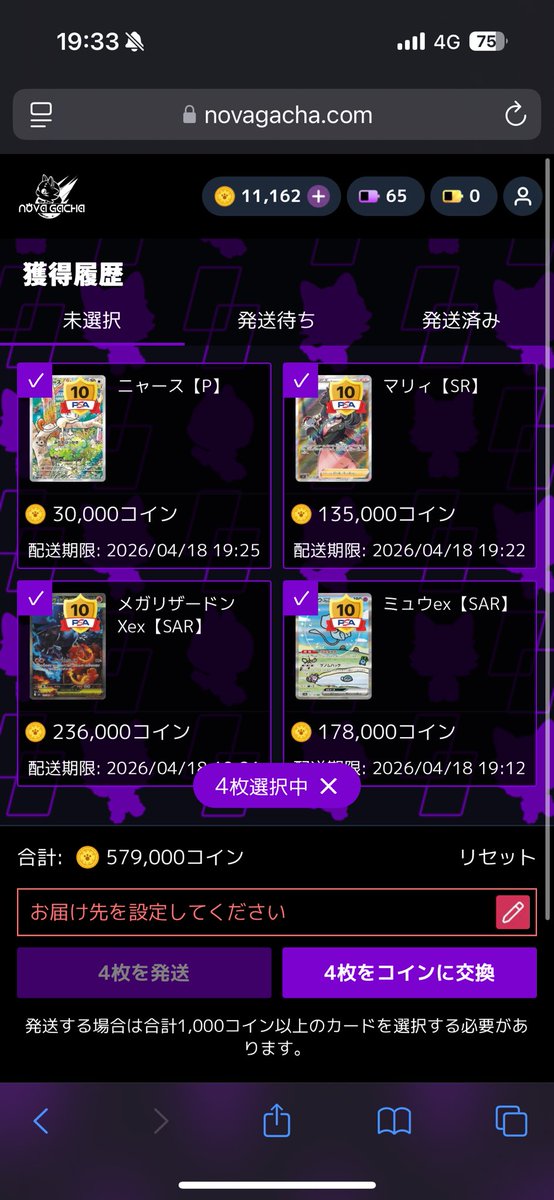The width and height of the screenshot is (554, 1200).
Task: Uncheck the ニャース【P】 card
Action: click(35, 380)
